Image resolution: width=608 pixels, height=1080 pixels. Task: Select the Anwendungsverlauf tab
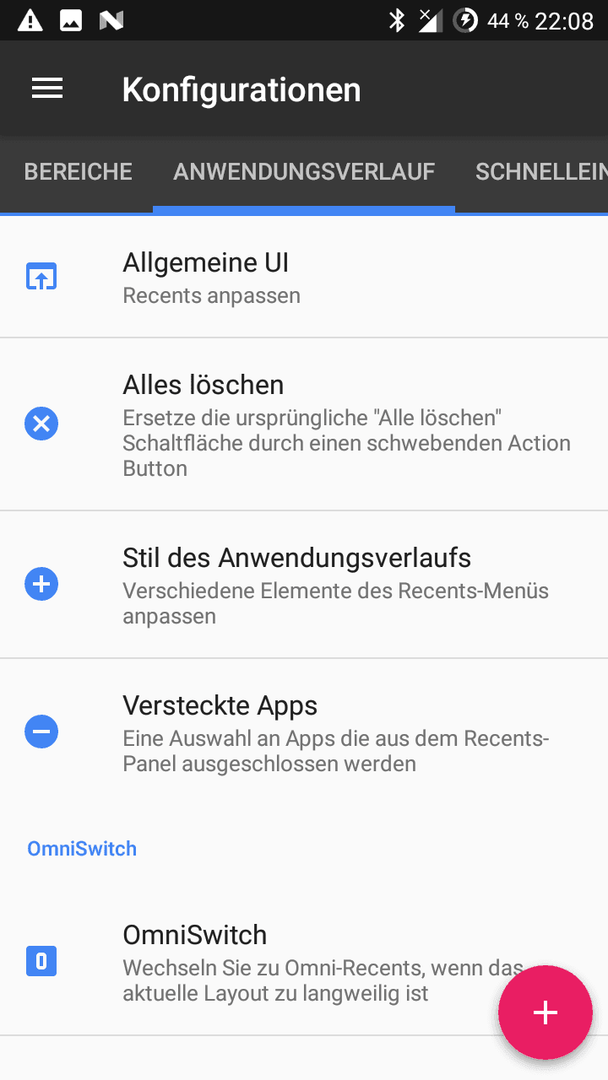(x=304, y=172)
